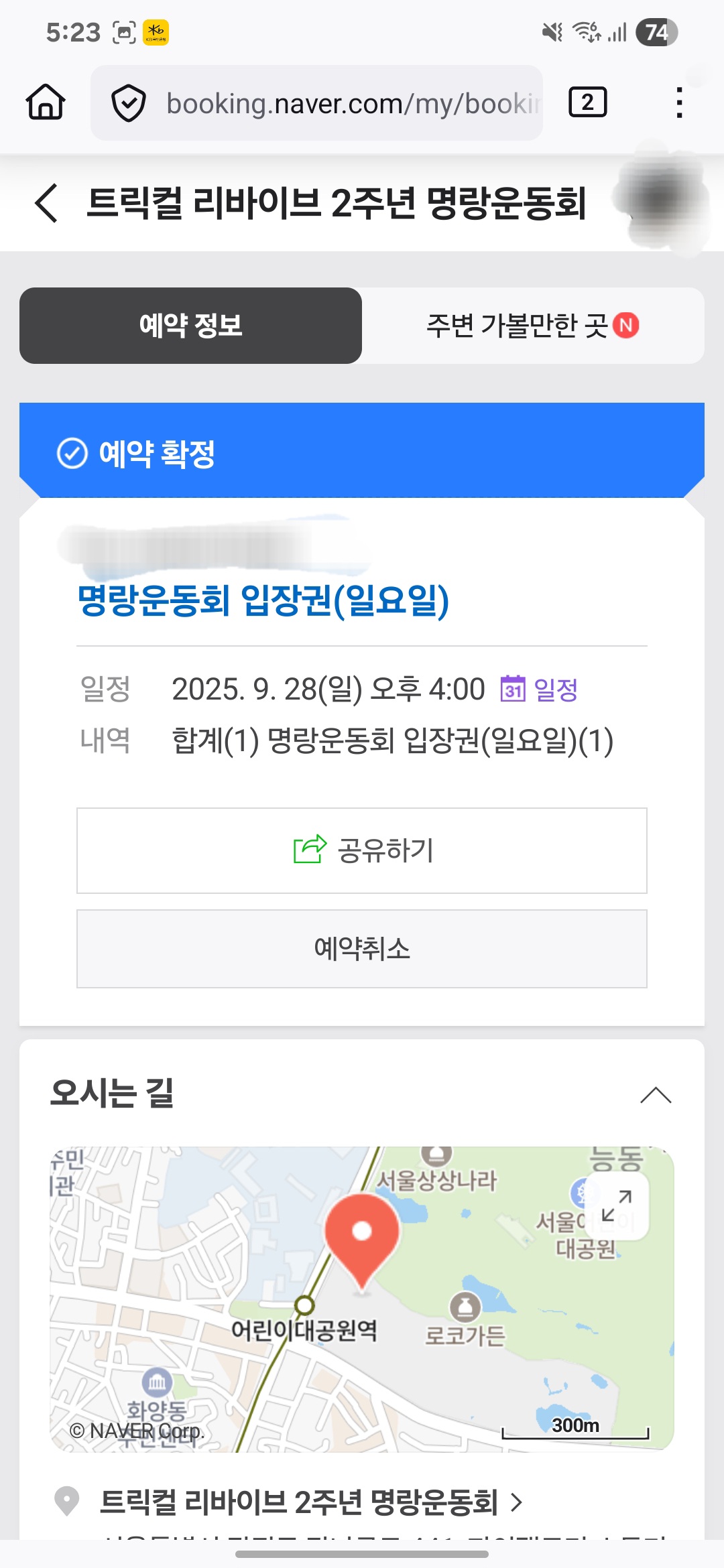The width and height of the screenshot is (724, 1568).
Task: Cancel the booking with 예약취소
Action: click(362, 949)
